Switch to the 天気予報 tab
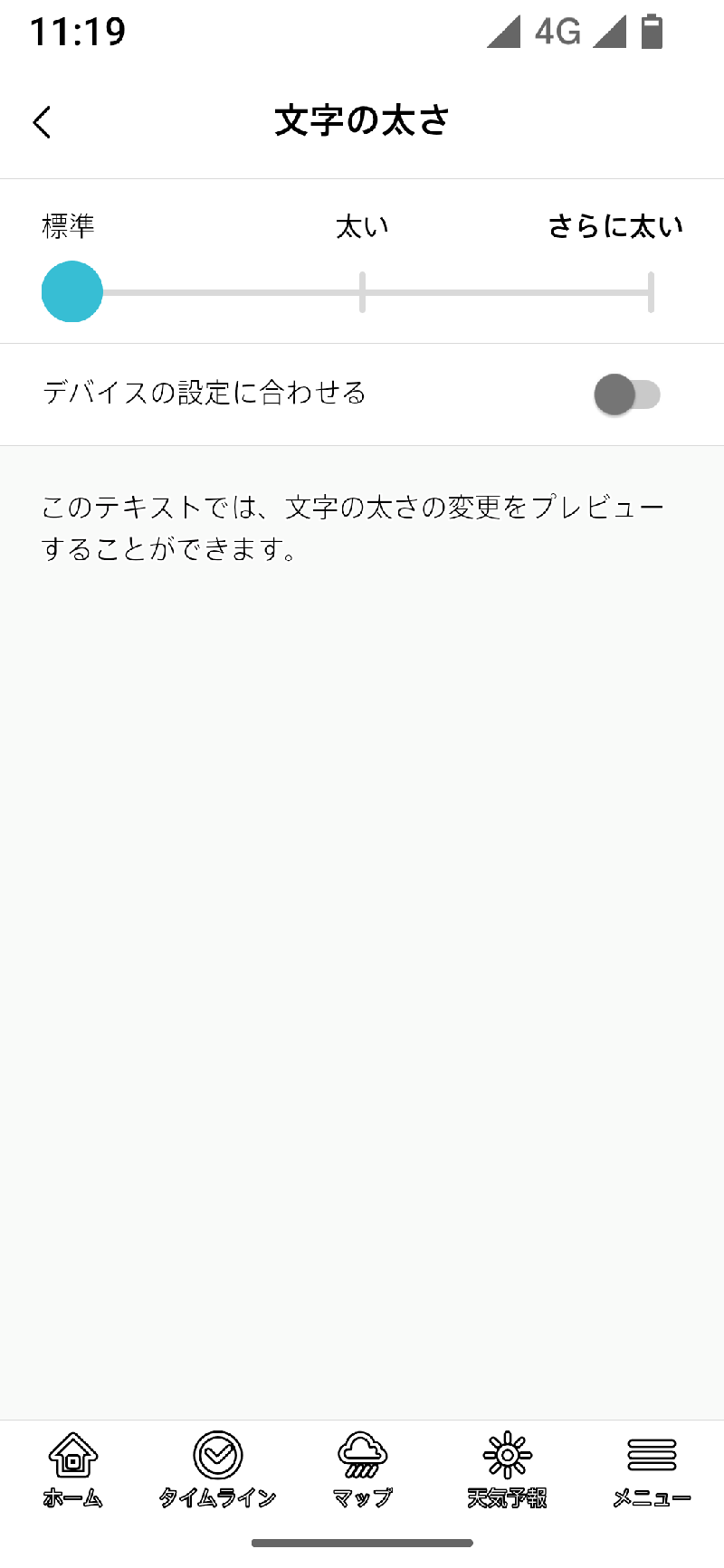Viewport: 724px width, 1568px height. coord(507,1469)
